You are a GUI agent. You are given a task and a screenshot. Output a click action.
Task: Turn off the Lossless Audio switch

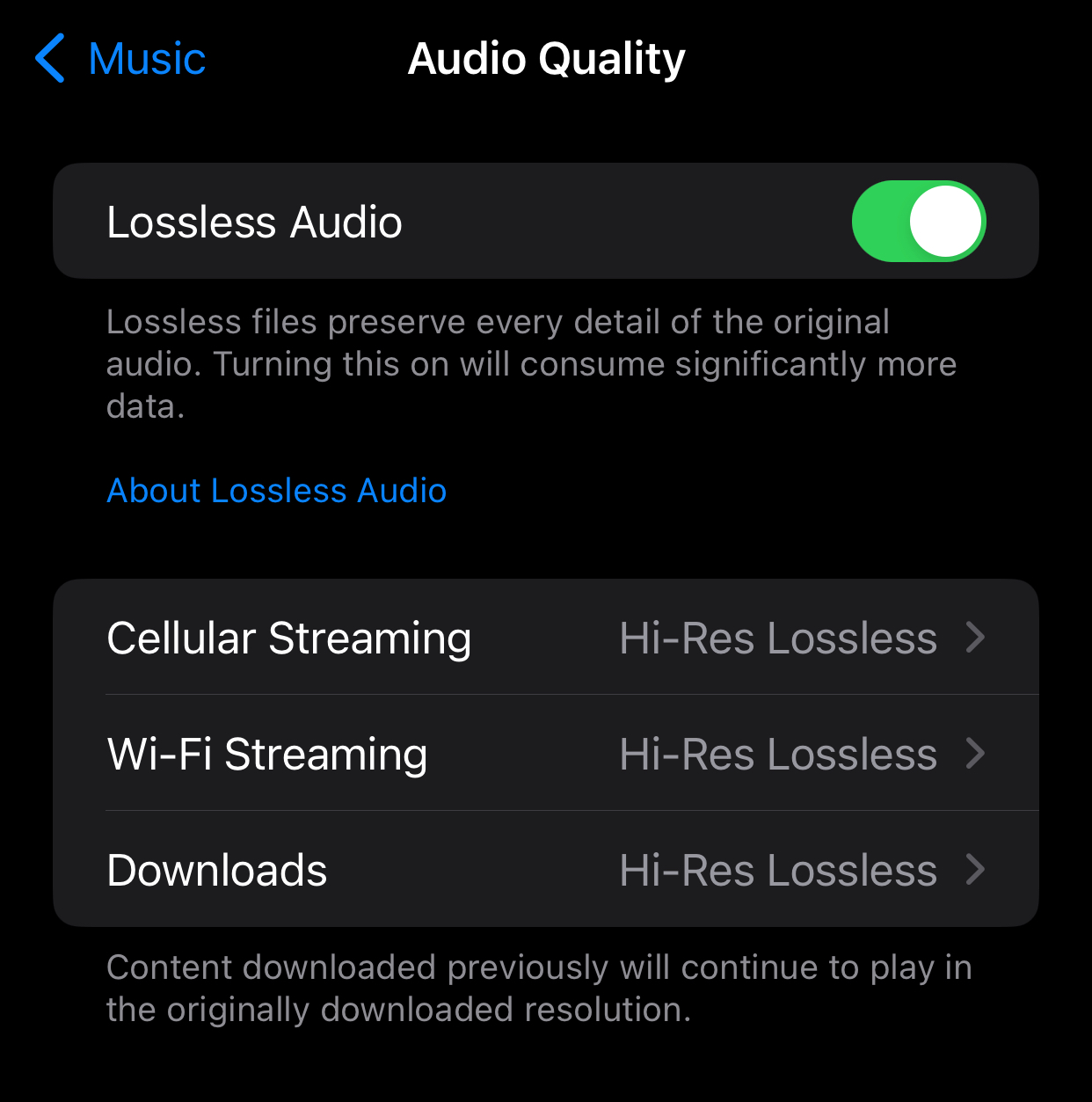click(x=918, y=222)
